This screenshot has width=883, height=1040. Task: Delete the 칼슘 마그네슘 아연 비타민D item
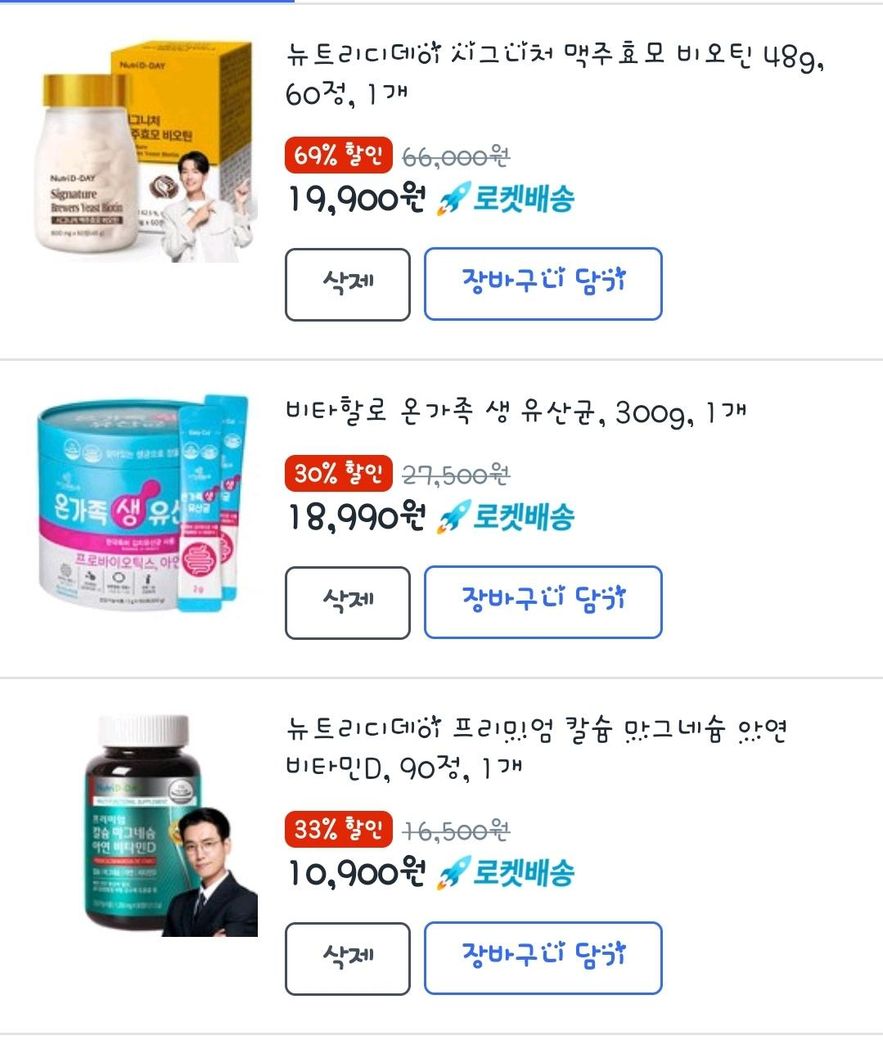pyautogui.click(x=347, y=958)
